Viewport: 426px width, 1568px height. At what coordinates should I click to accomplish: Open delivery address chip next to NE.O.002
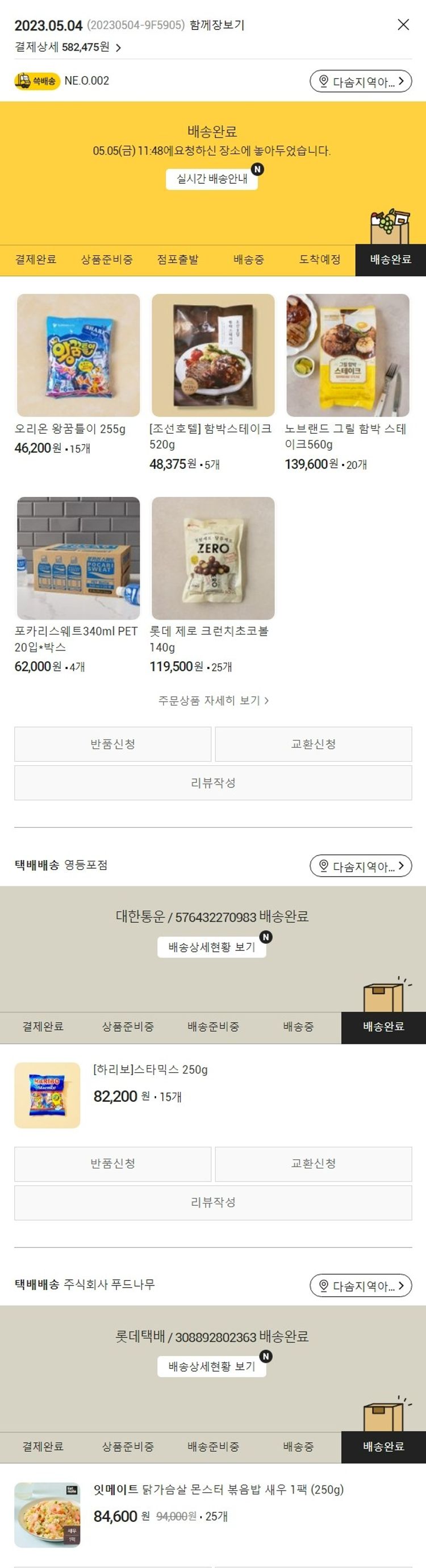(360, 81)
